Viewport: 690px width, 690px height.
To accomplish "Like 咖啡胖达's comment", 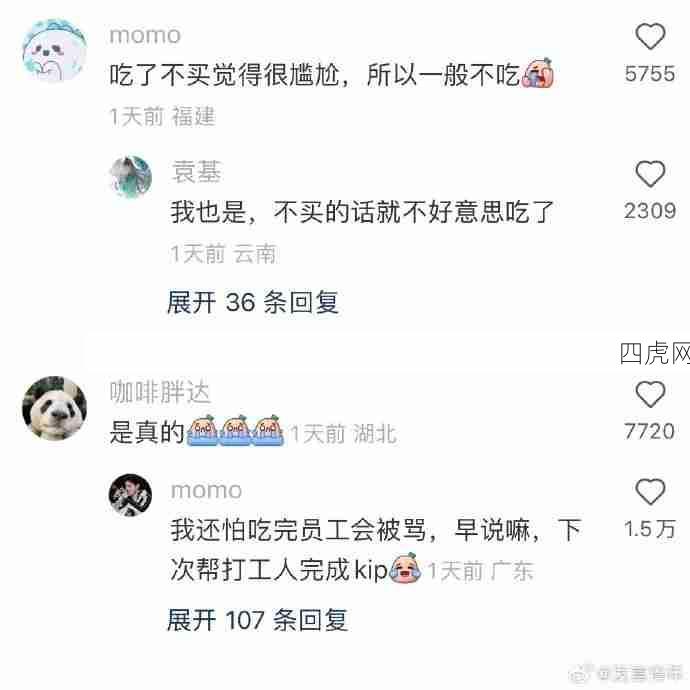I will (x=650, y=395).
